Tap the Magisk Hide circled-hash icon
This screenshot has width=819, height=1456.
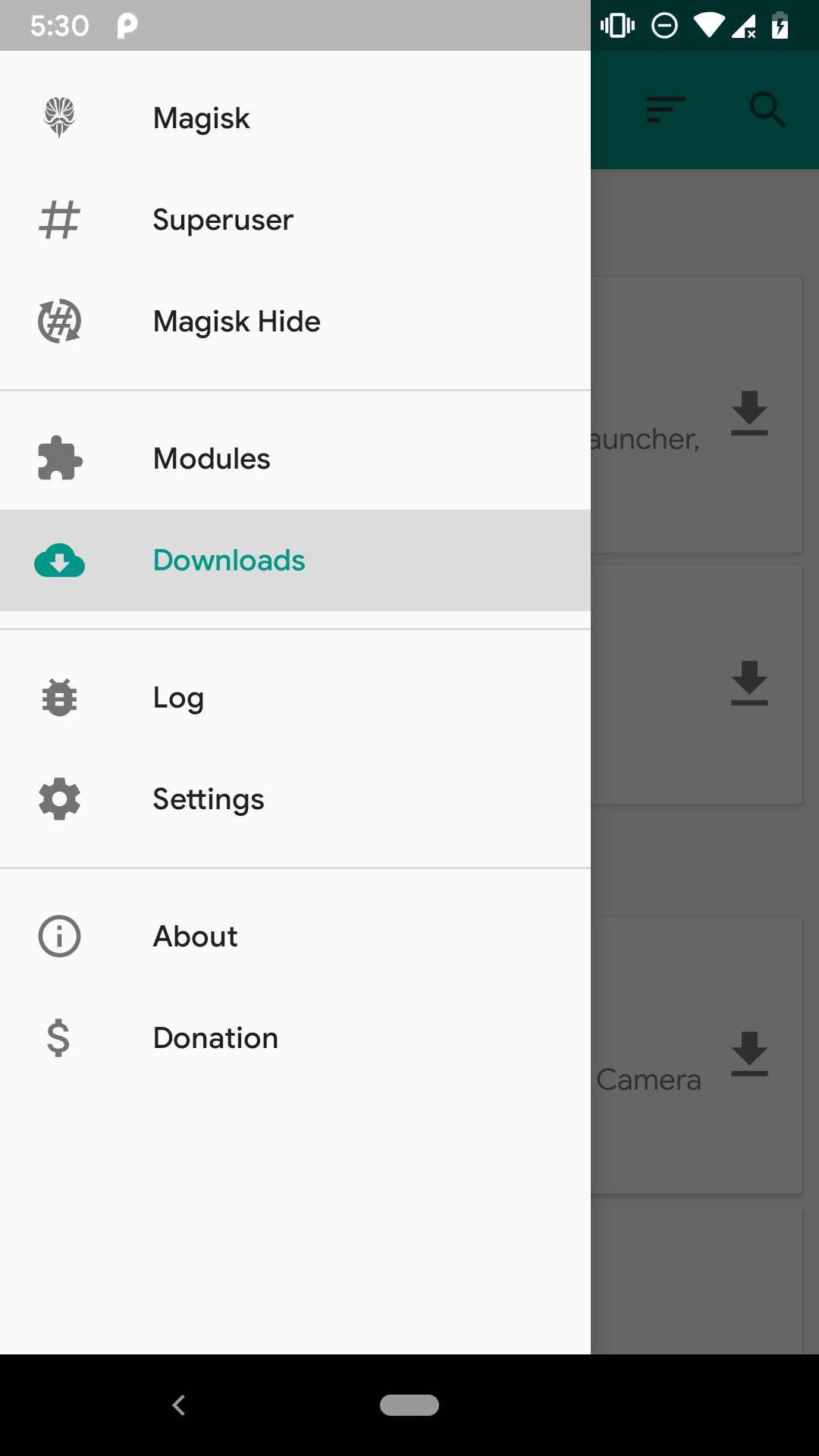(x=58, y=322)
